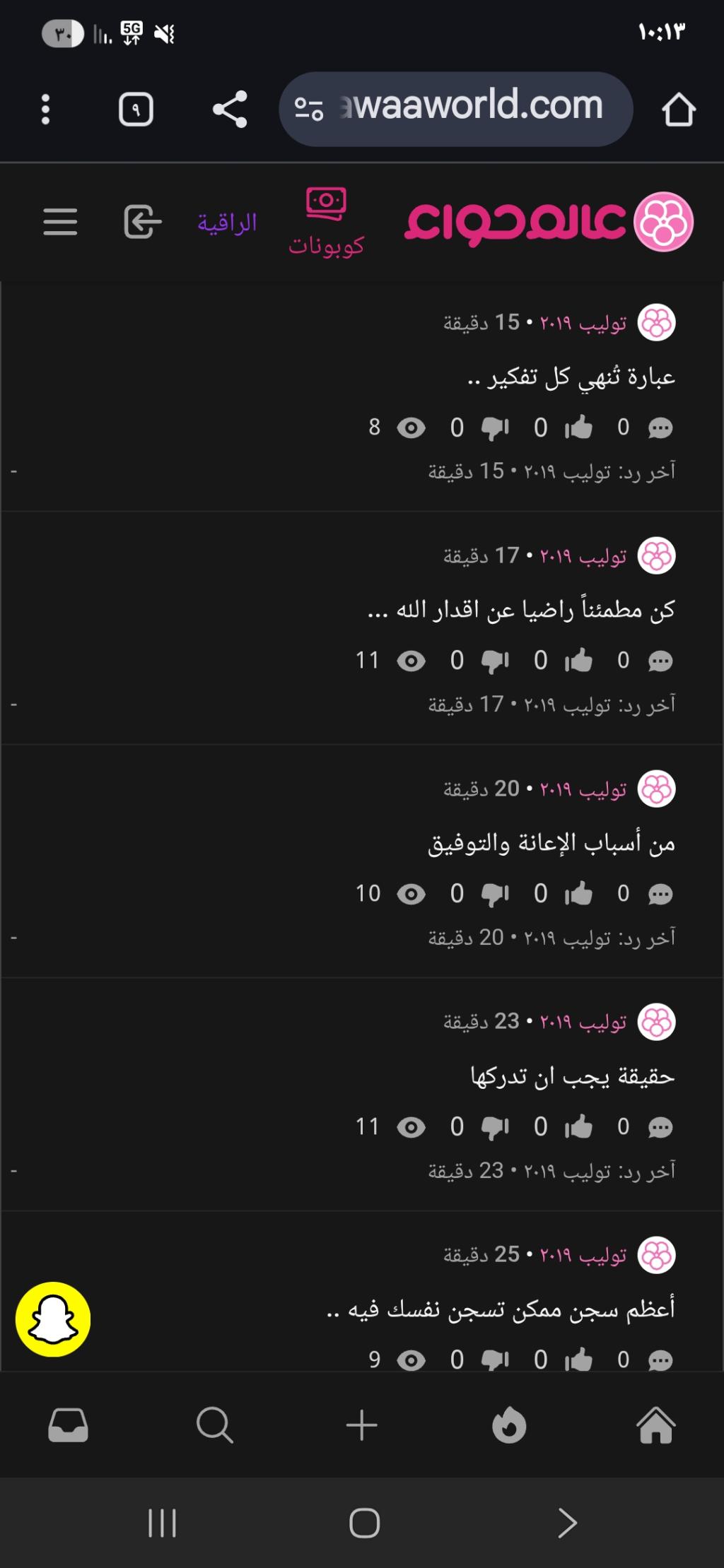Open the كوبونات coupons section
This screenshot has height=1568, width=724.
(326, 223)
